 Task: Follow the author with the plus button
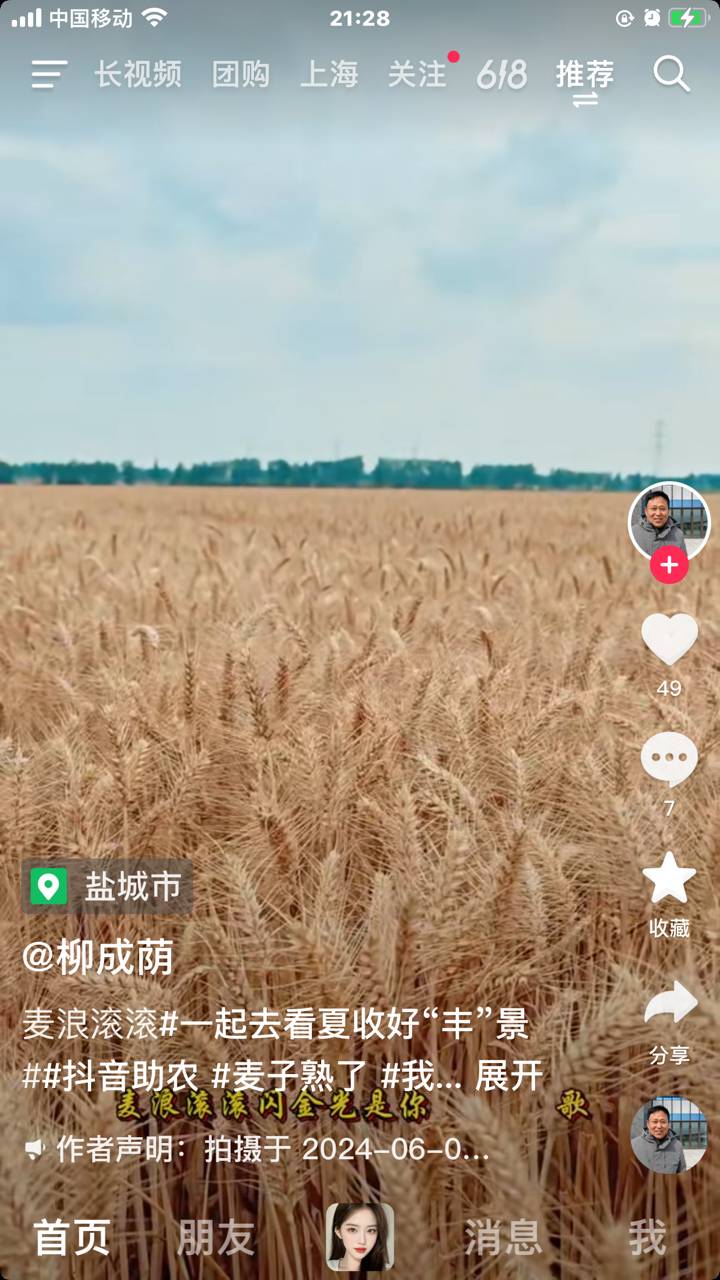pos(669,565)
